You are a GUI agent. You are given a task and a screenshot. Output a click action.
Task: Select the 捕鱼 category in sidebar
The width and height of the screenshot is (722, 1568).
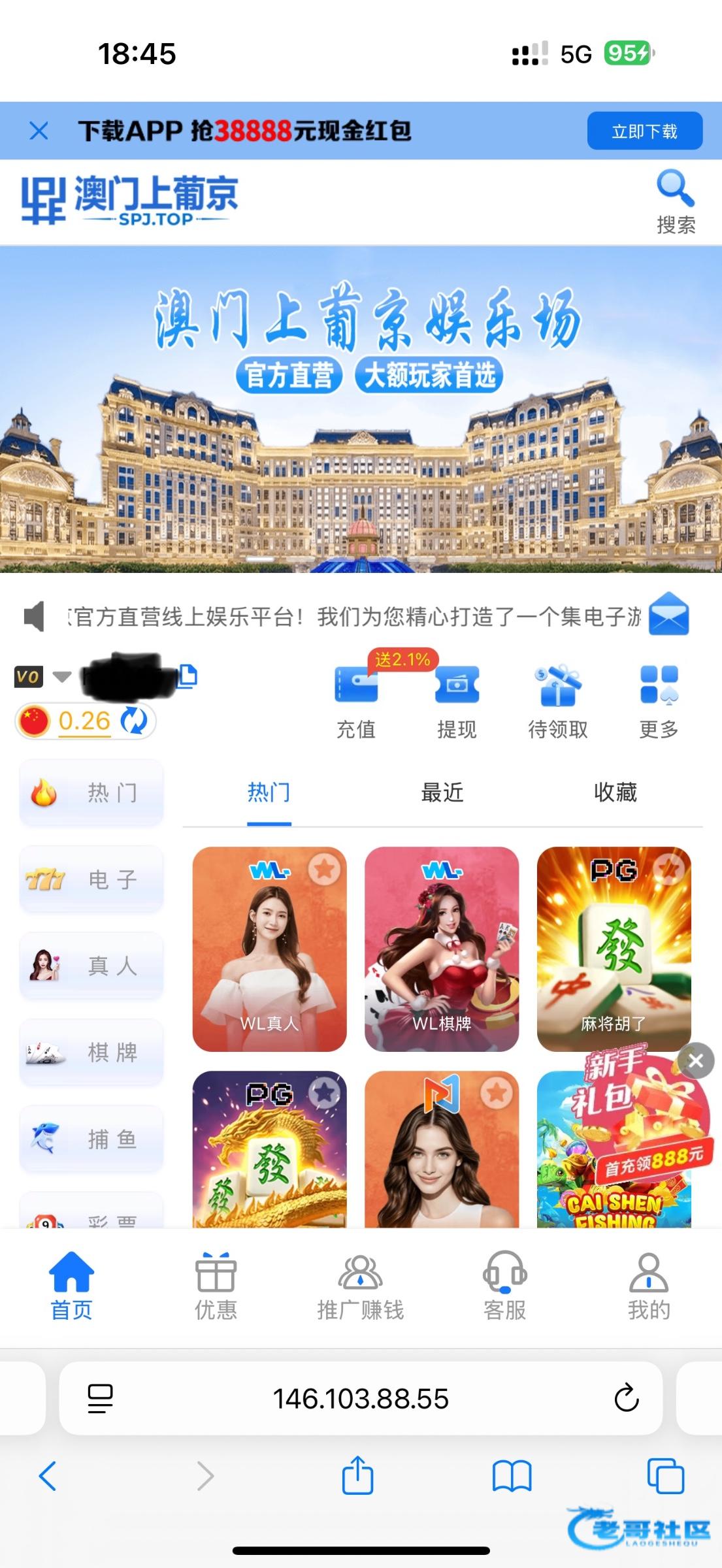tap(91, 1139)
